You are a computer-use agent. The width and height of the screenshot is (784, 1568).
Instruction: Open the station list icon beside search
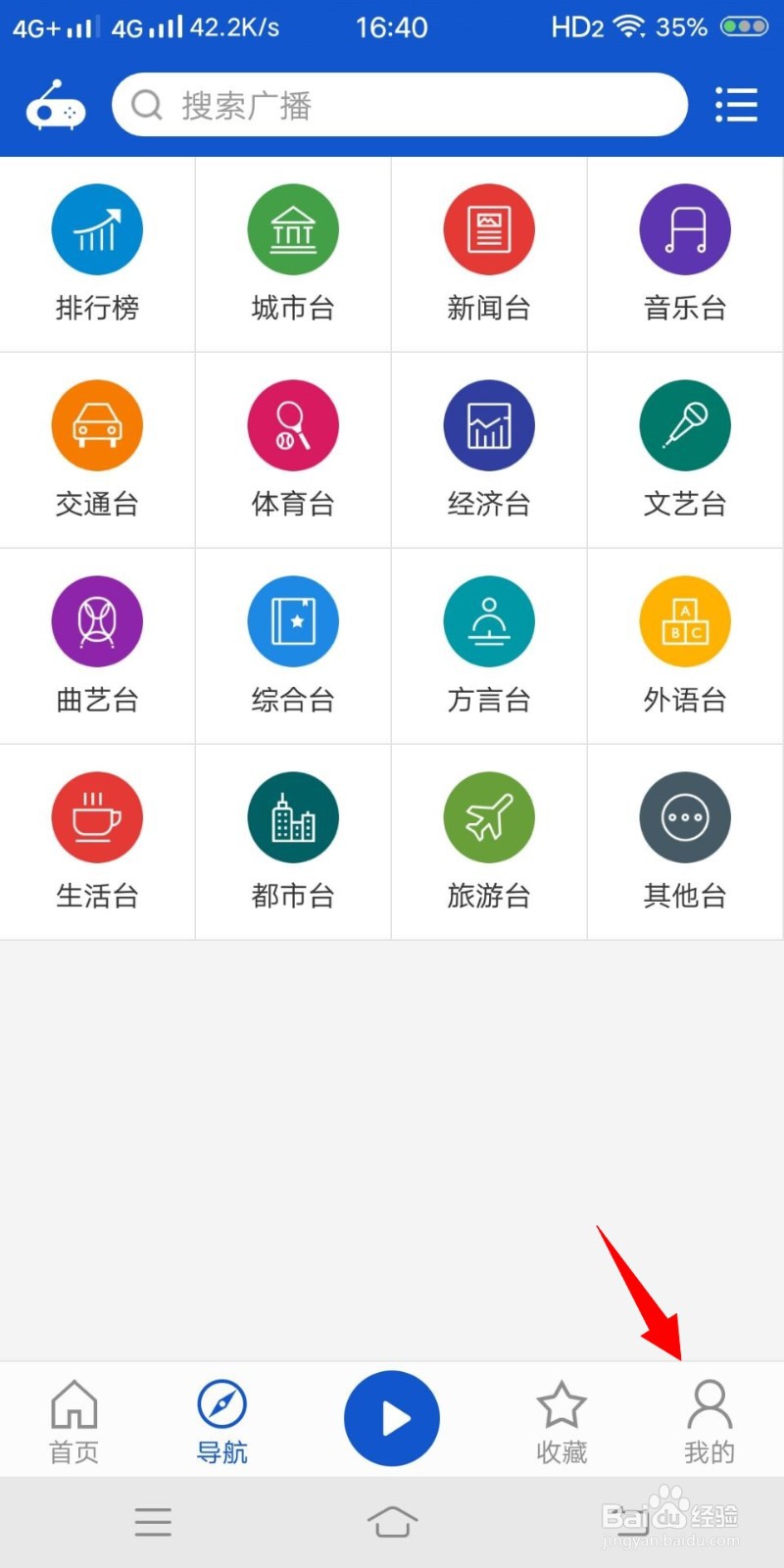tap(736, 105)
